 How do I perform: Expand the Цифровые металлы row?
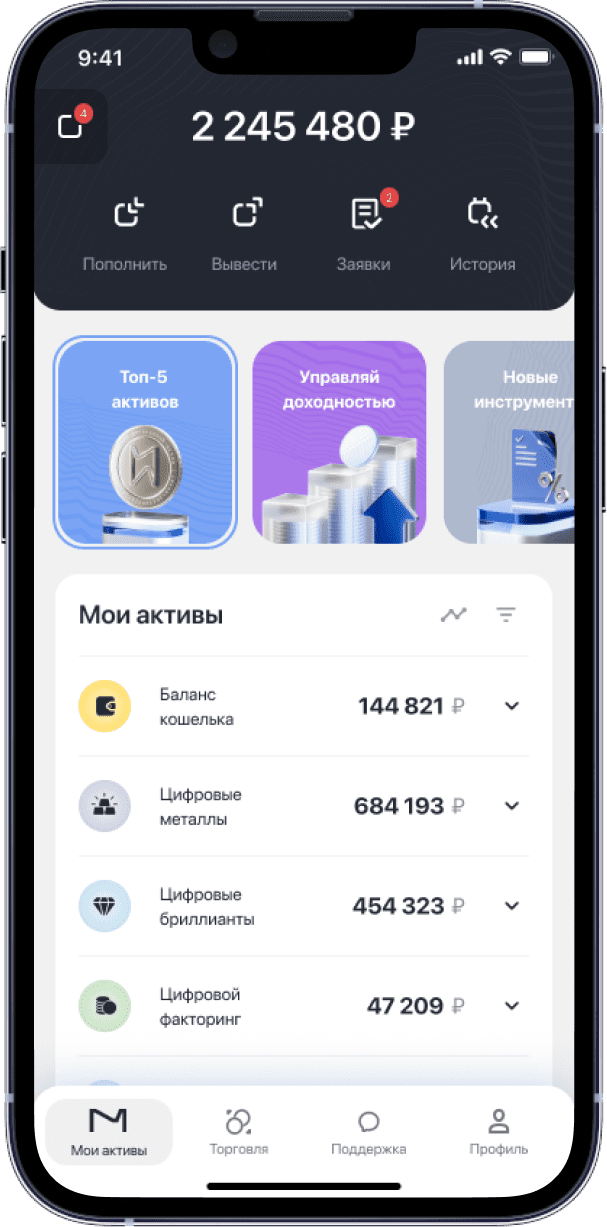click(x=512, y=806)
